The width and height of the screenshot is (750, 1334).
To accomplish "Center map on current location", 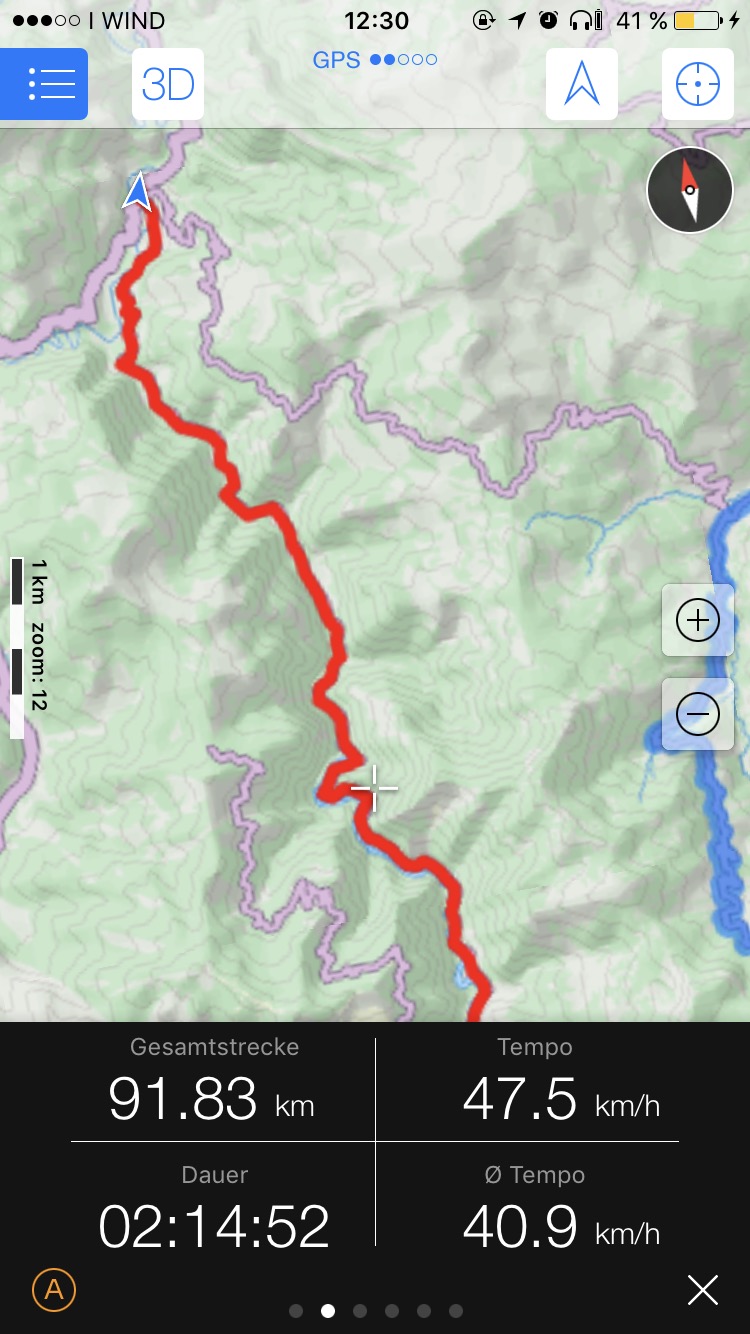I will (x=698, y=84).
